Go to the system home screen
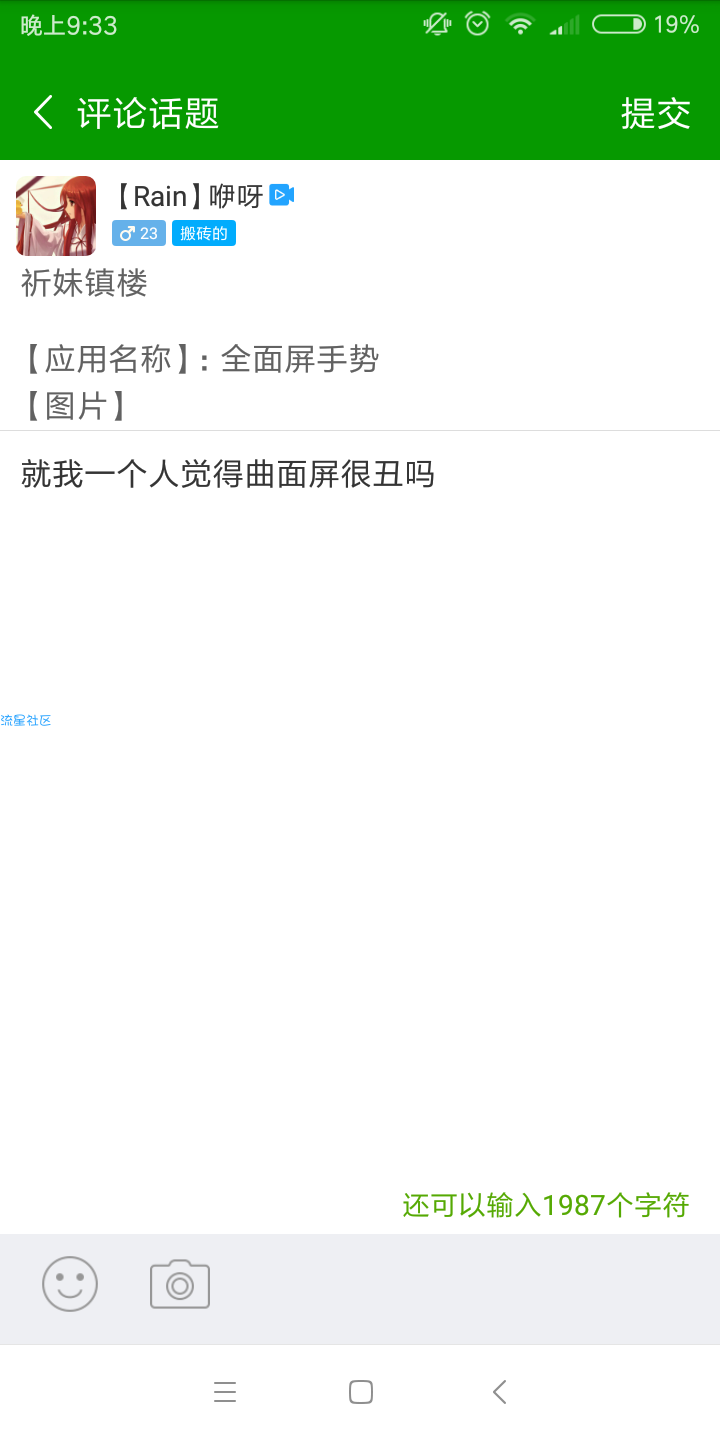This screenshot has width=720, height=1440. tap(361, 1392)
